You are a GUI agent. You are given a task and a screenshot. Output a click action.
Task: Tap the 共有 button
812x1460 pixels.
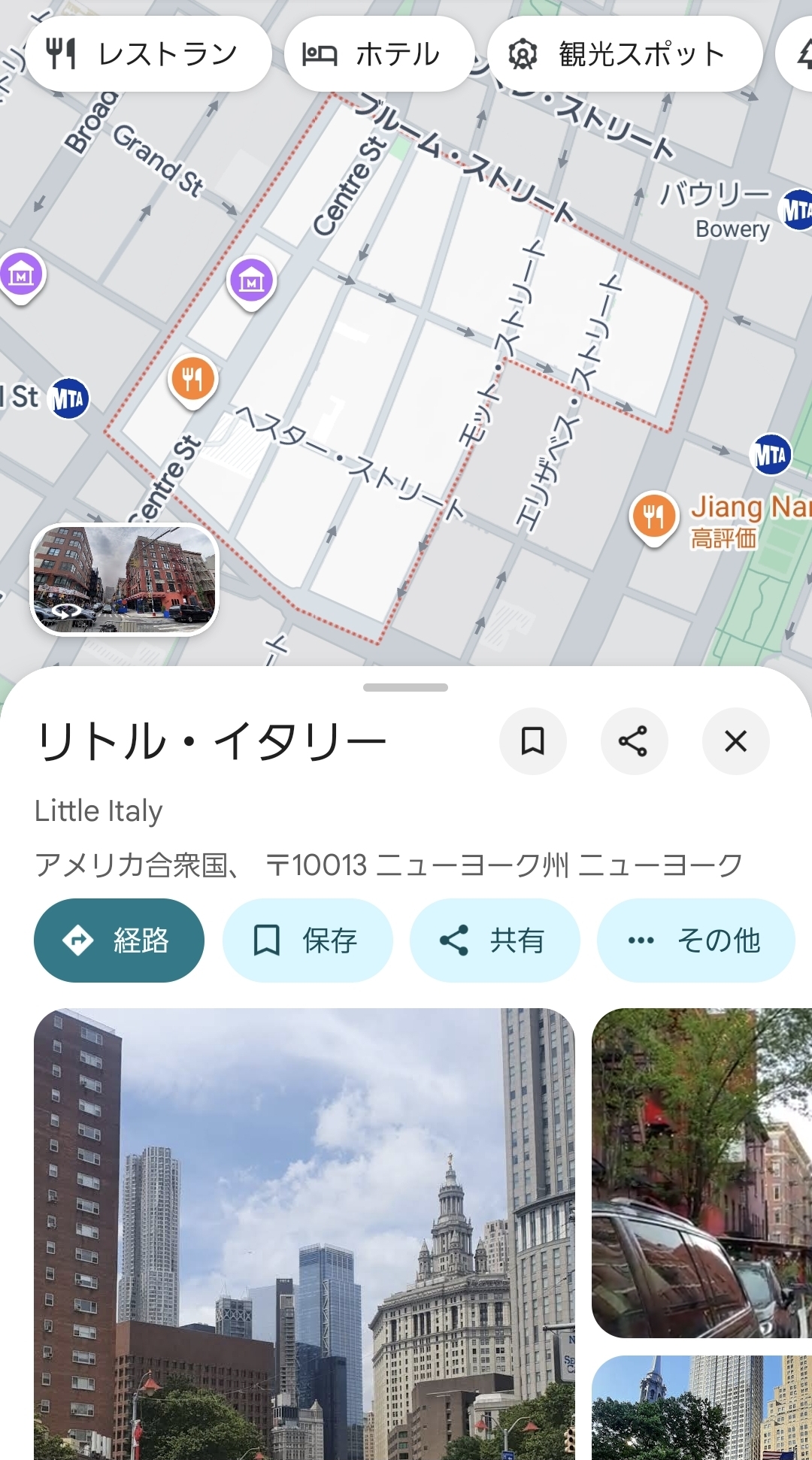(x=495, y=940)
